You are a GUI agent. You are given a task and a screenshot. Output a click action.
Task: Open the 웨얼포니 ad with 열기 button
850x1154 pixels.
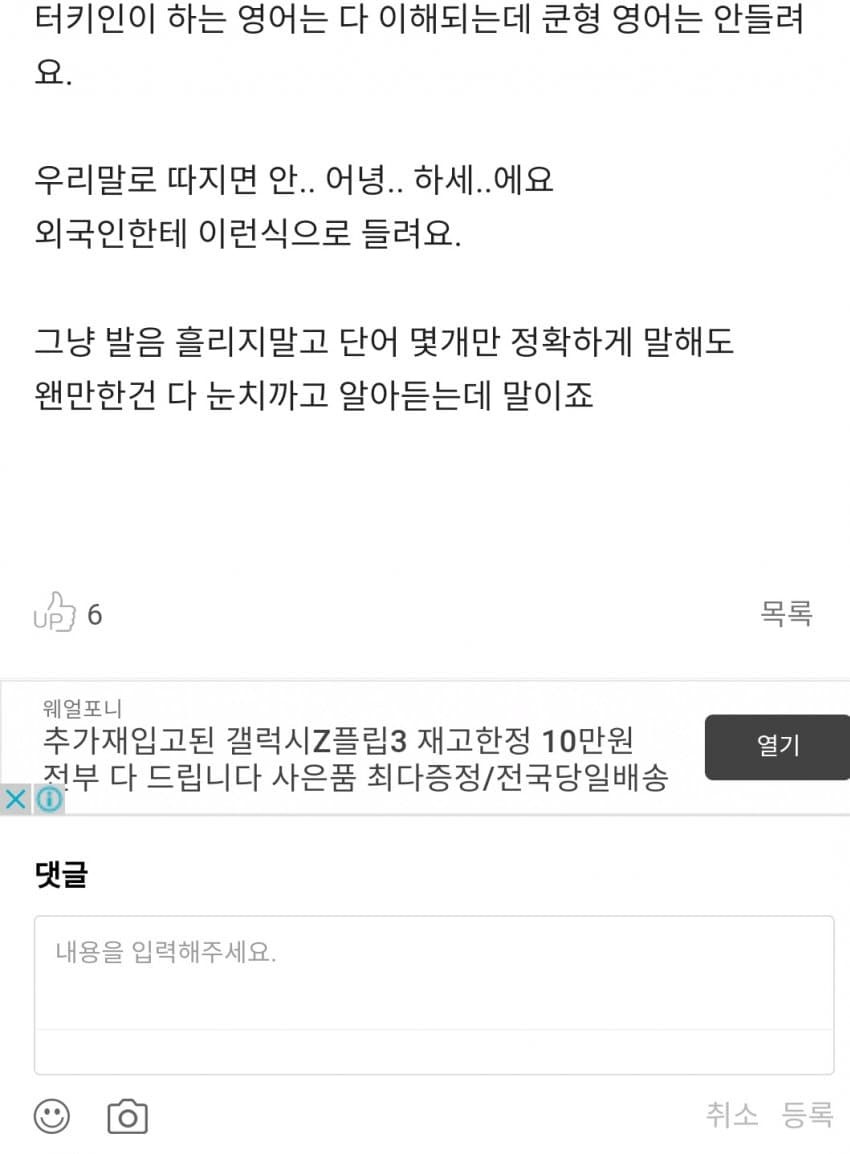point(777,746)
